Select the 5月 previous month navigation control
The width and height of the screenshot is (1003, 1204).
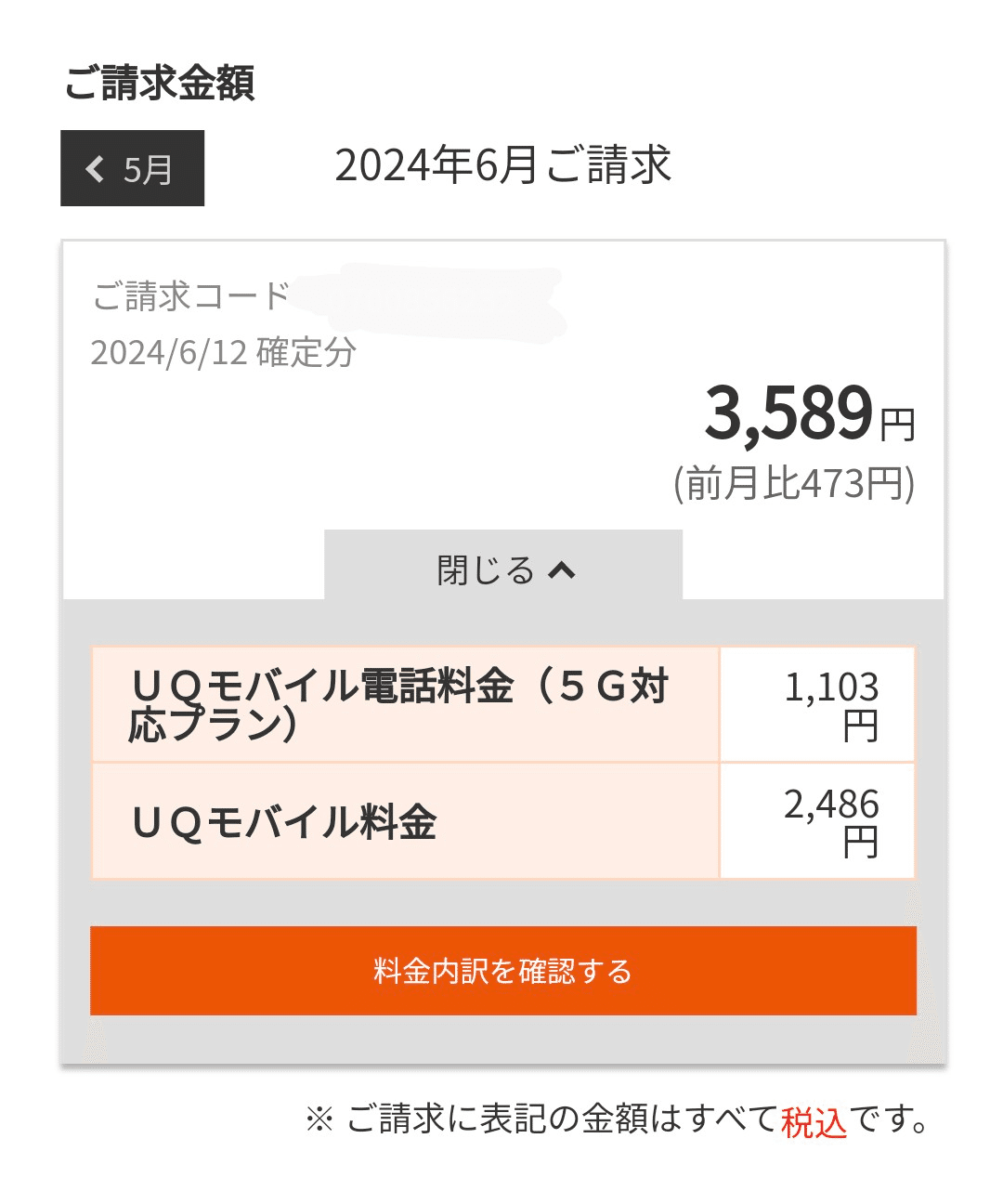click(132, 168)
